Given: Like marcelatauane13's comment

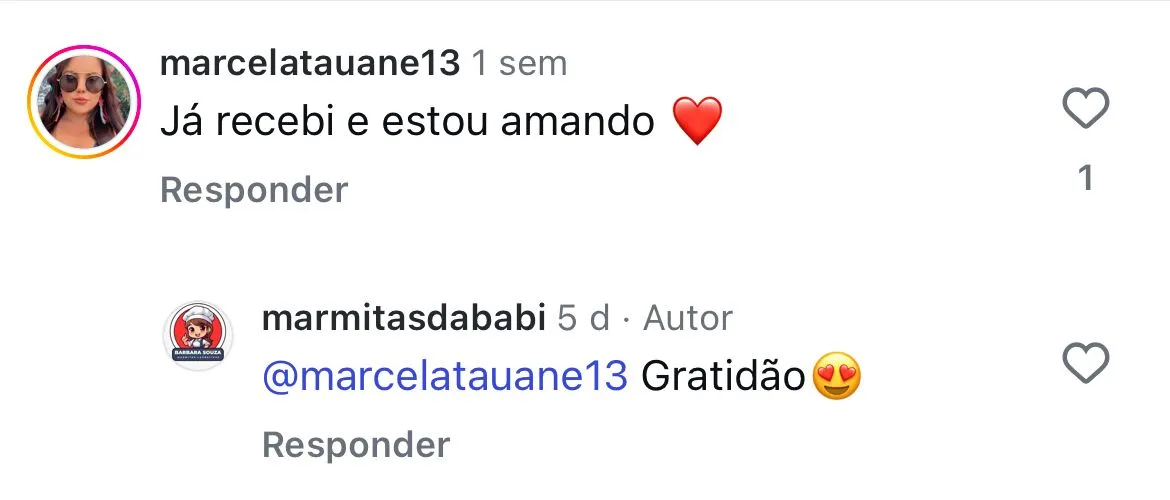Looking at the screenshot, I should click(x=1086, y=109).
